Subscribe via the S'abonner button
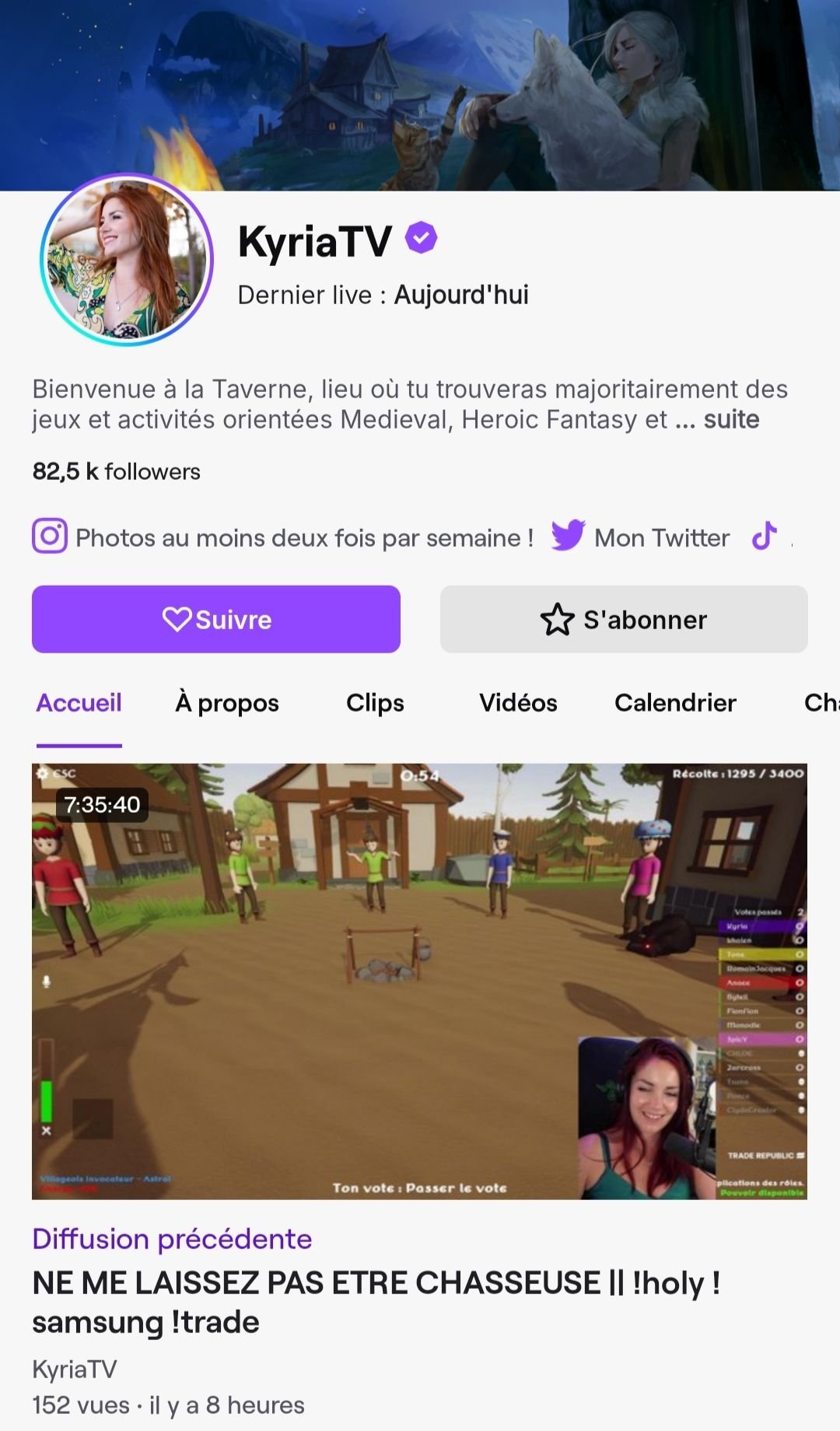This screenshot has height=1431, width=840. [x=624, y=619]
